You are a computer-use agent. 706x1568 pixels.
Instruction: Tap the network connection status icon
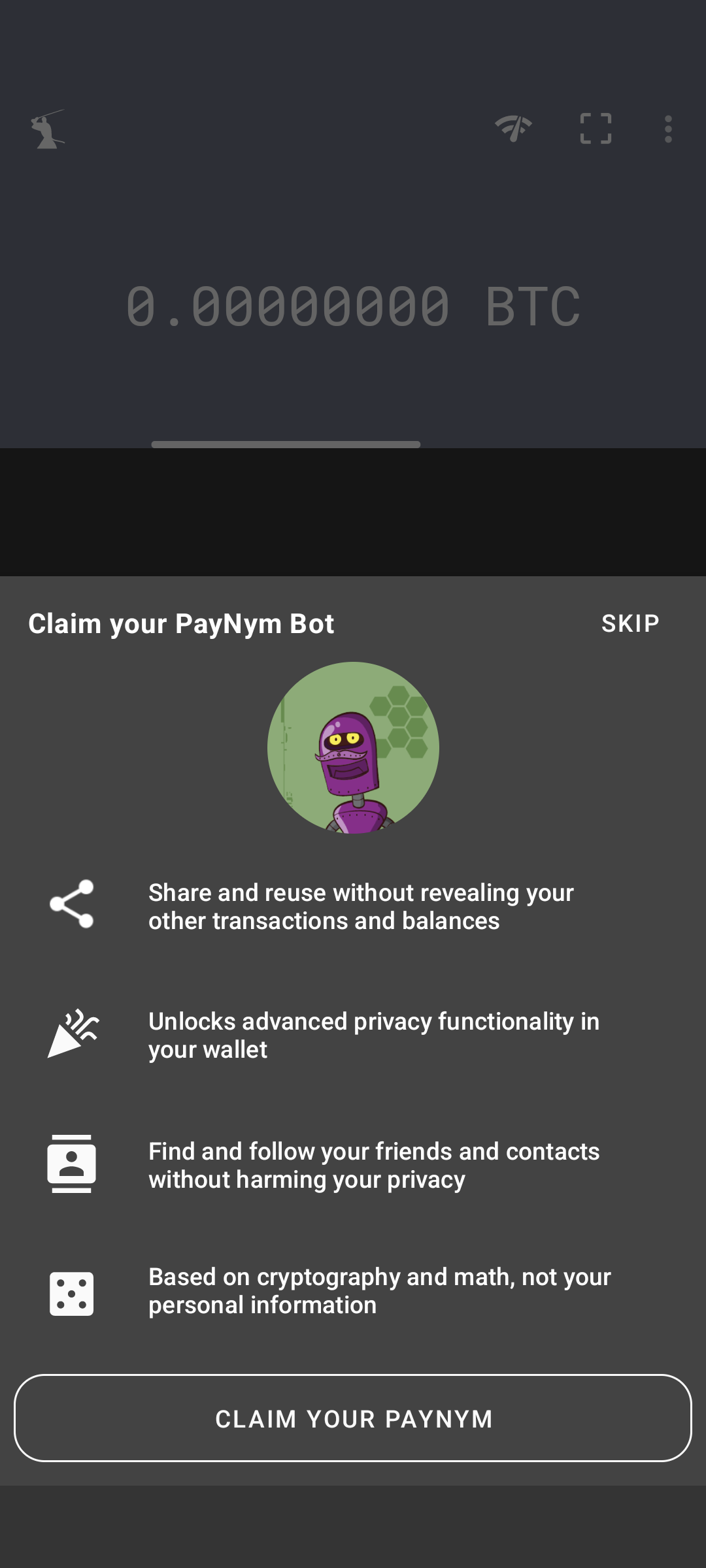pyautogui.click(x=514, y=128)
